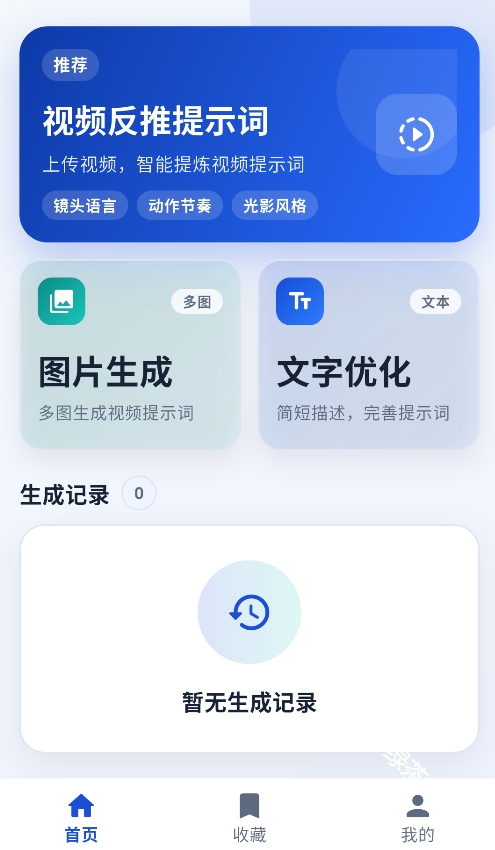Go to the 我的 tab
Viewport: 495px width, 850px height.
coord(417,818)
